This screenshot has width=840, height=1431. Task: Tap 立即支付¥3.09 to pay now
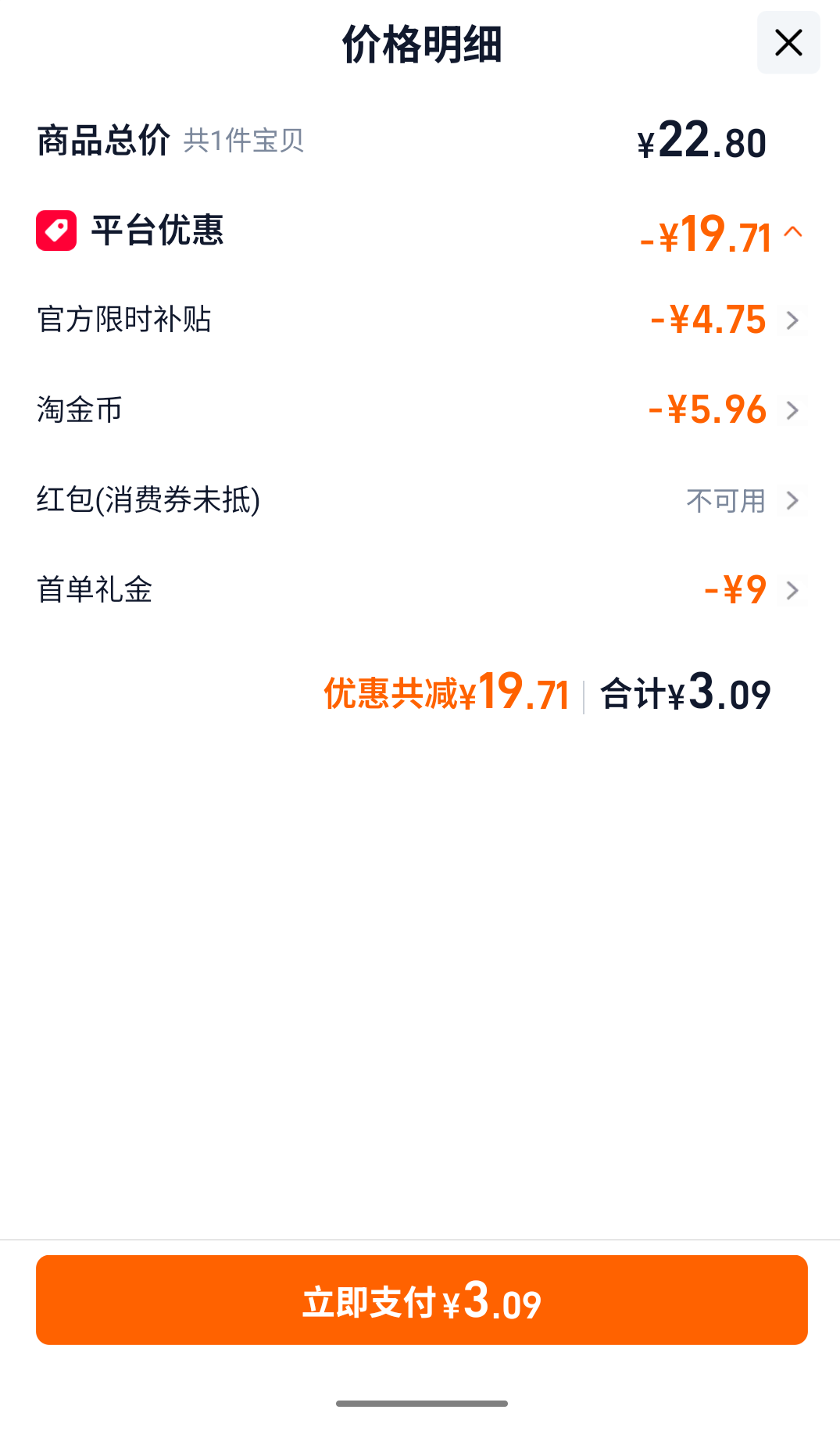pos(420,1300)
